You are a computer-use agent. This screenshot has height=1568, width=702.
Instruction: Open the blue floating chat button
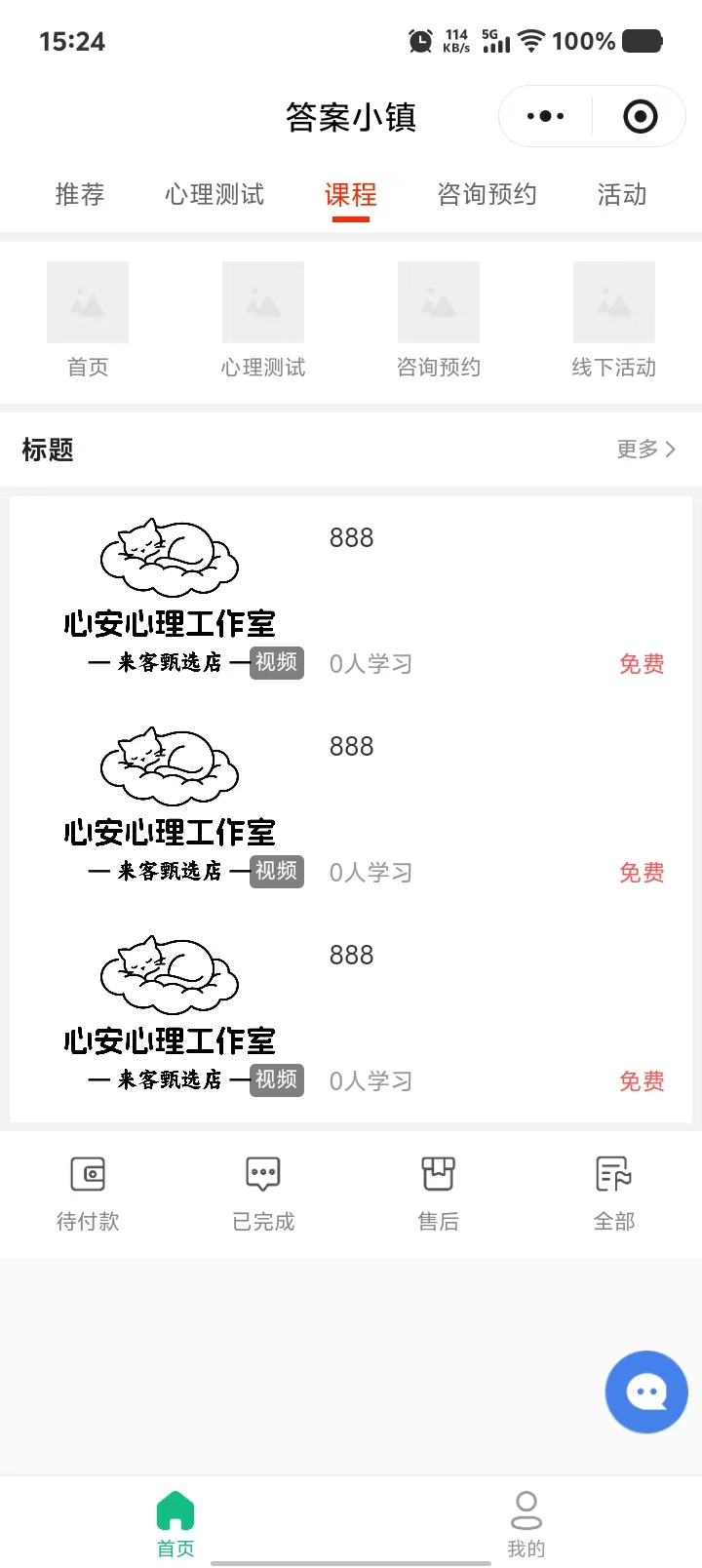[x=646, y=1392]
